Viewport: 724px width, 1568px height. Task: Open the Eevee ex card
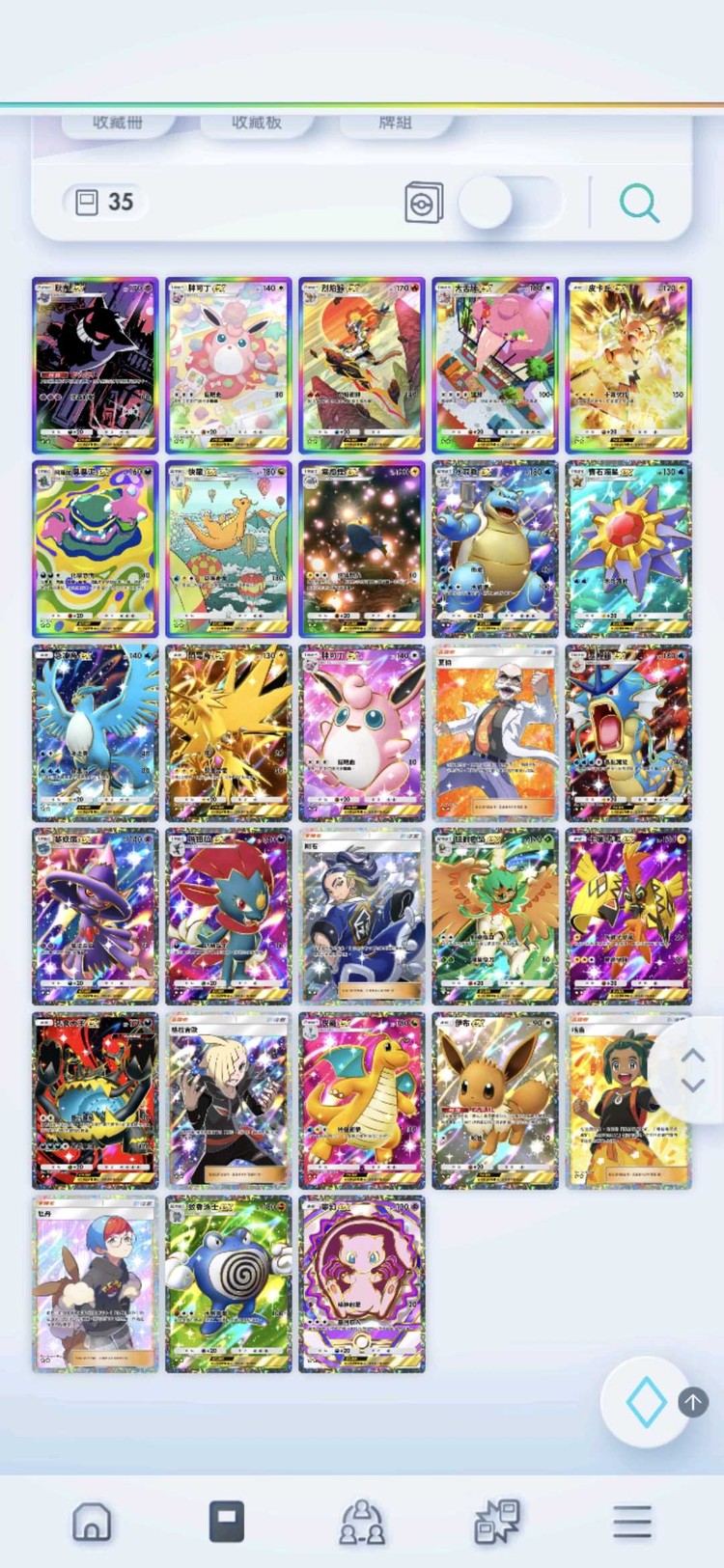[x=495, y=1100]
